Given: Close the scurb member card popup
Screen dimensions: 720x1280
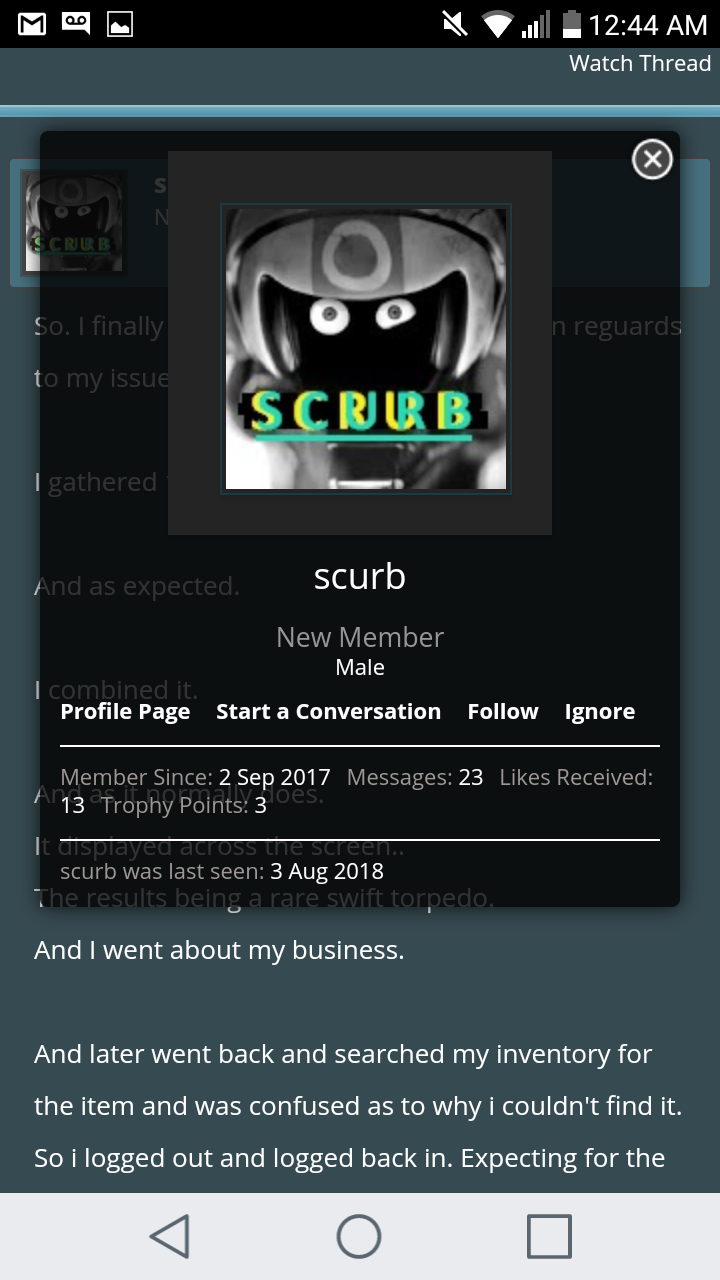Looking at the screenshot, I should pos(652,159).
